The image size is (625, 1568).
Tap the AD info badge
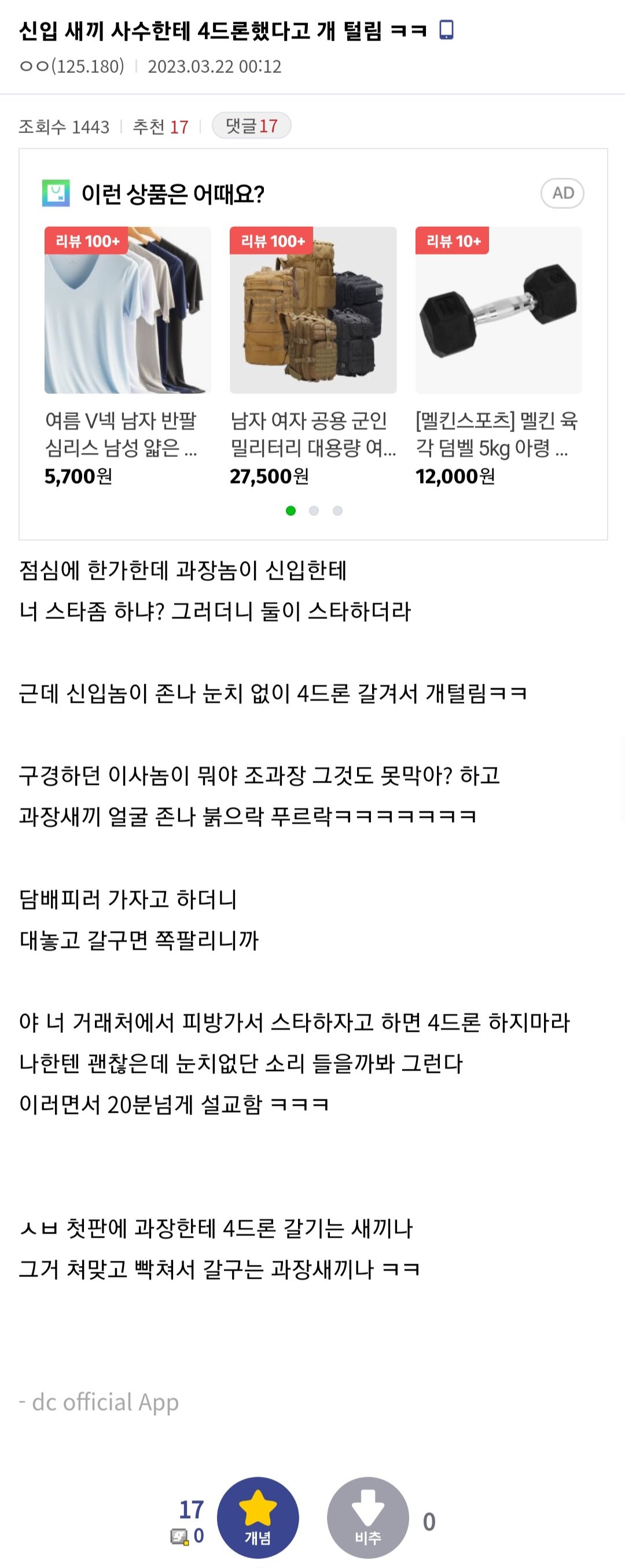click(562, 194)
